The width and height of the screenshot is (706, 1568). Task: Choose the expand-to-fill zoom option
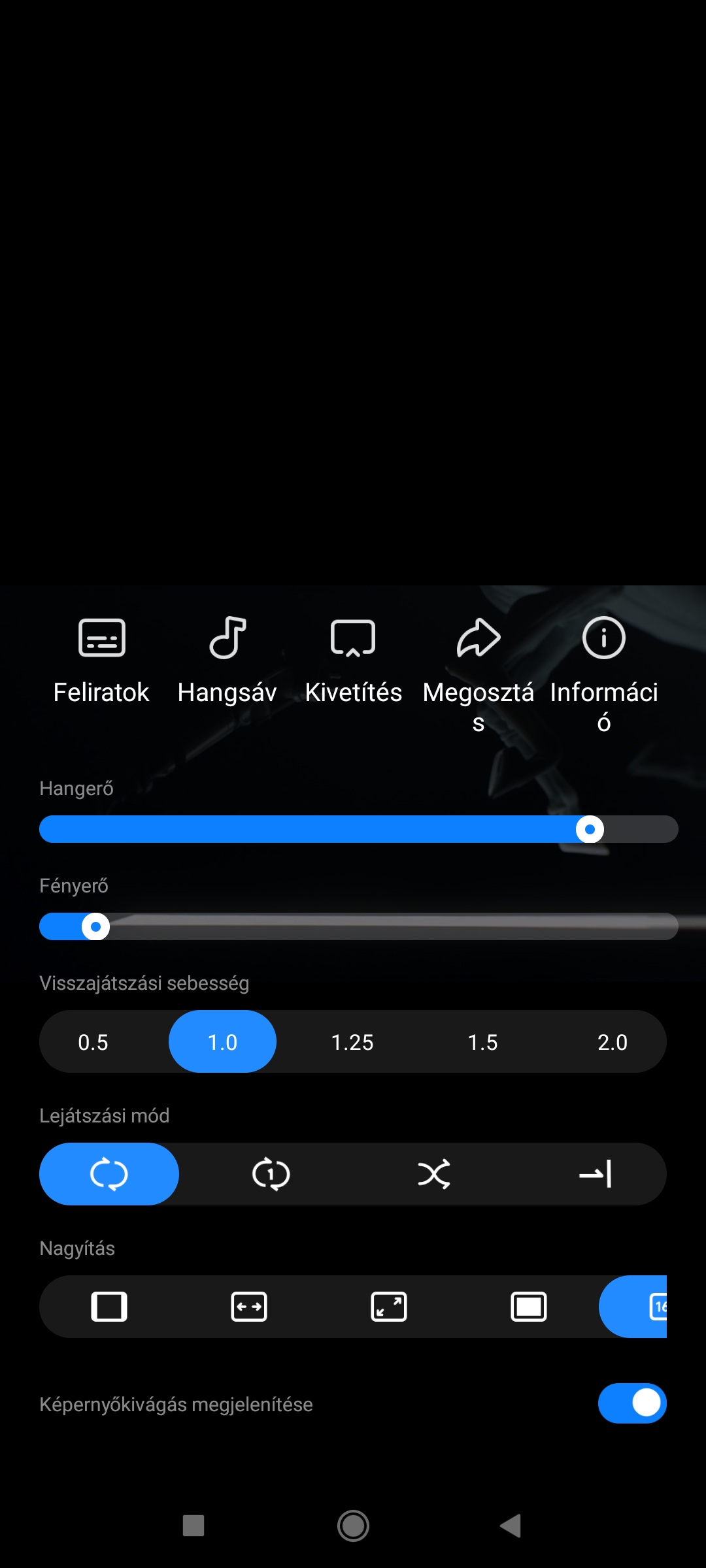pos(389,1307)
